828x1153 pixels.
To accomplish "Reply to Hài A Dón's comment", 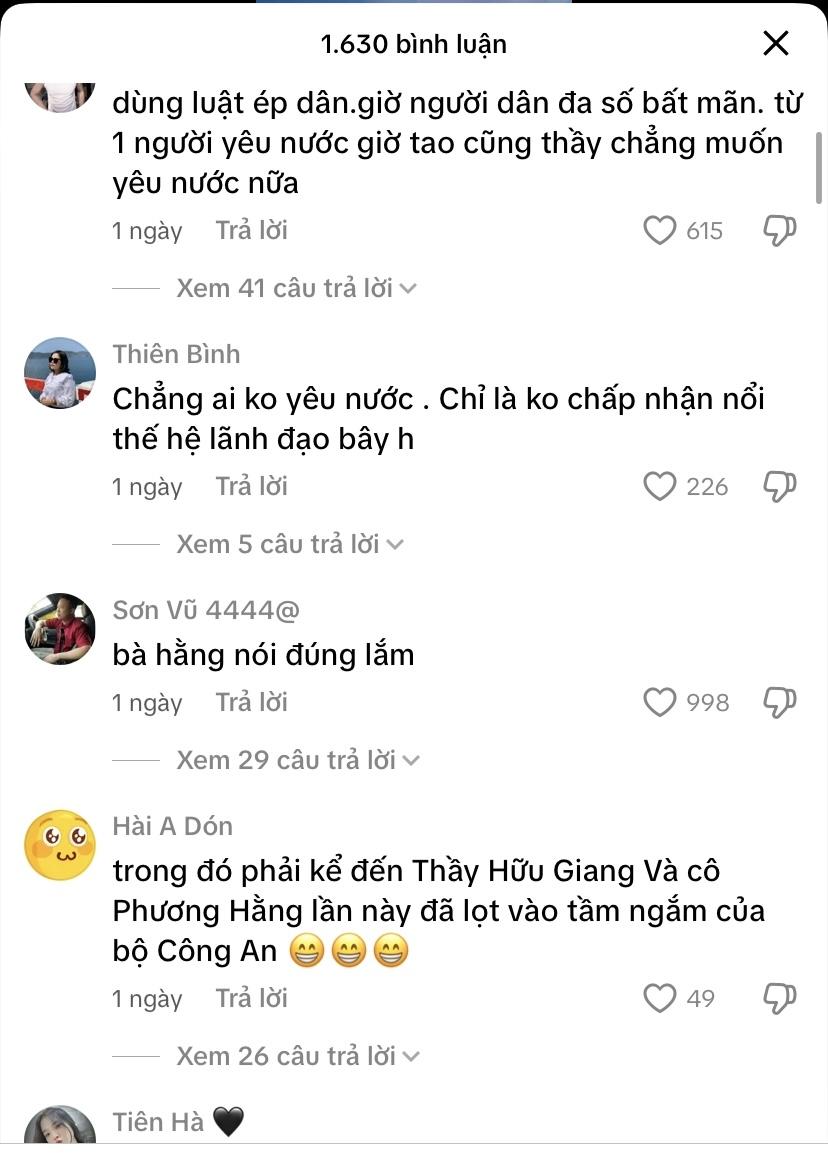I will point(251,999).
